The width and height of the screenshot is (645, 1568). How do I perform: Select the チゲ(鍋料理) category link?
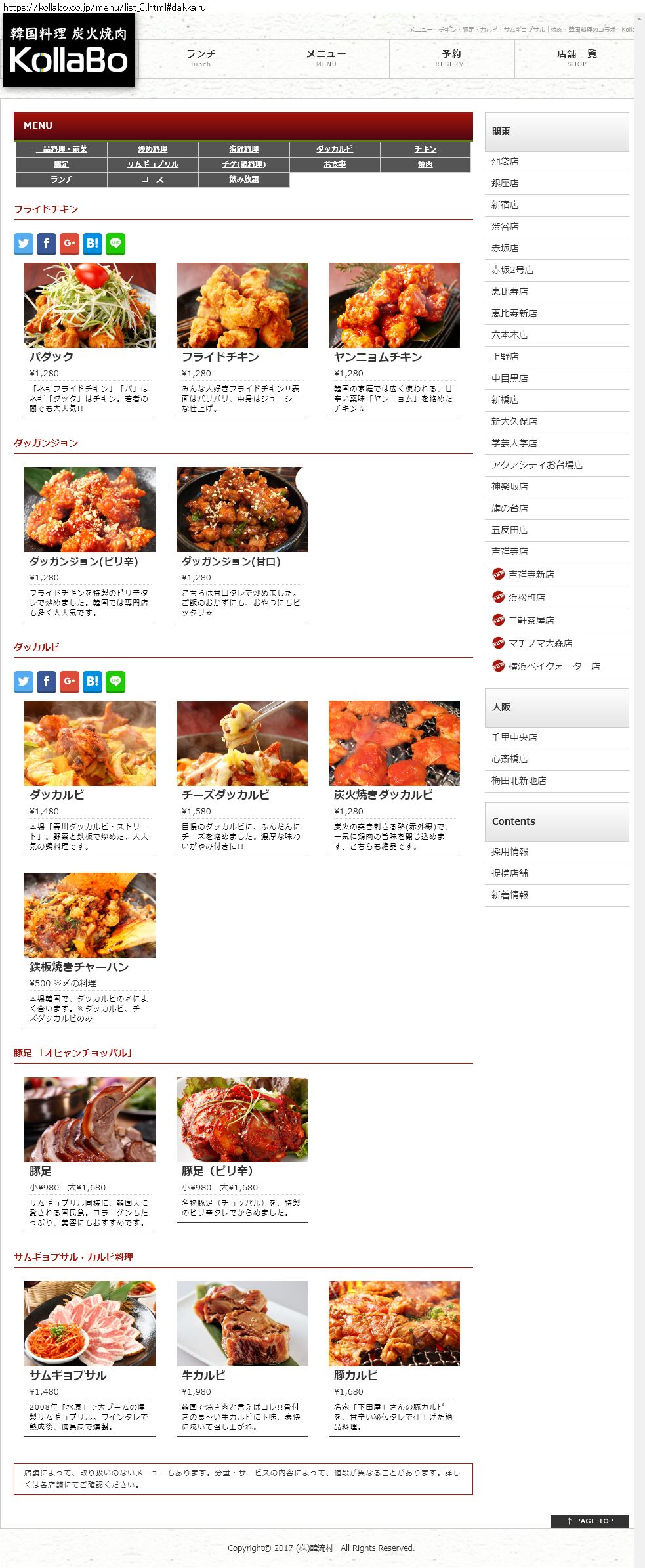pyautogui.click(x=243, y=165)
